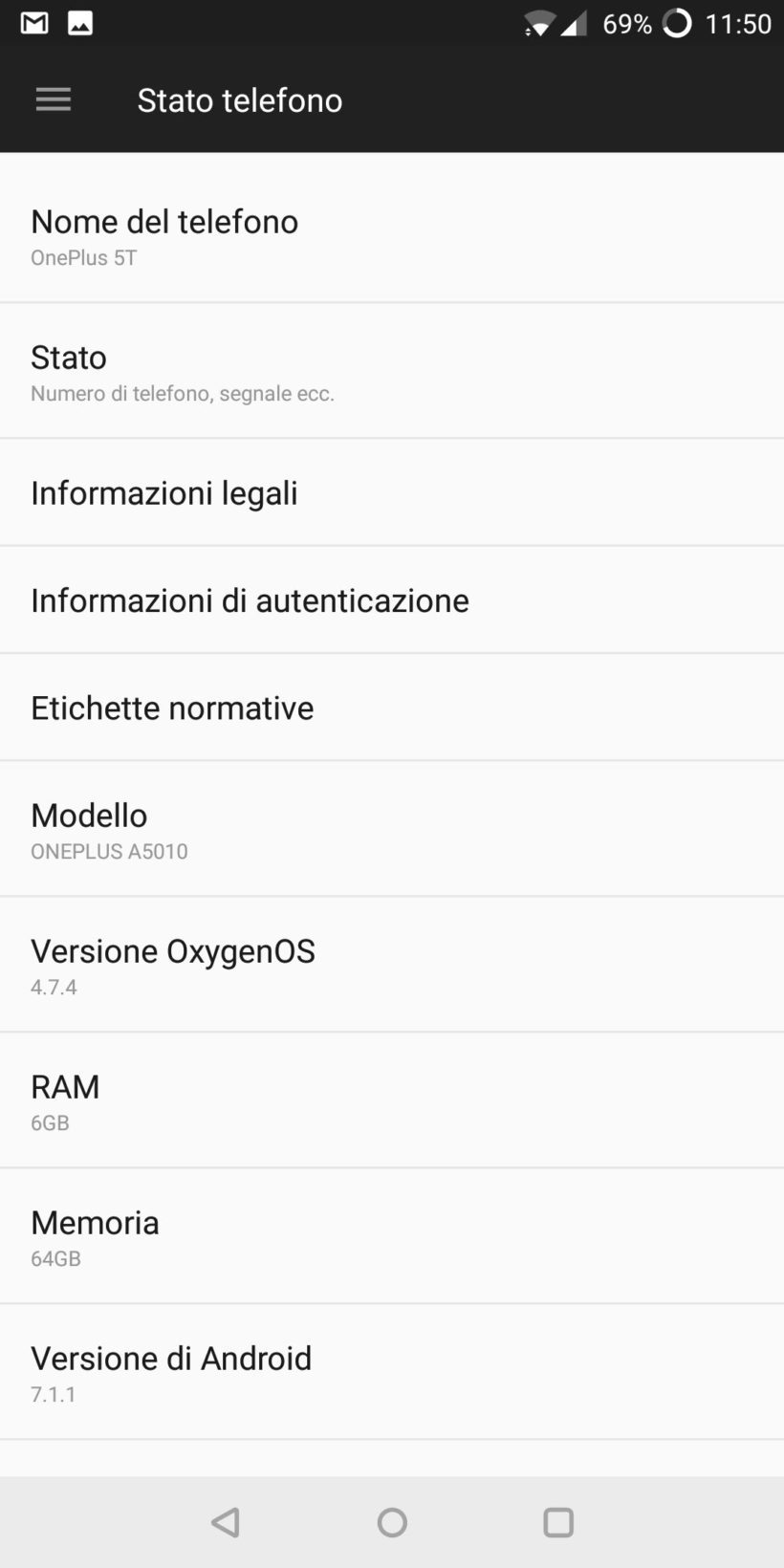Image resolution: width=784 pixels, height=1568 pixels.
Task: Open Stato phone status details
Action: coord(392,372)
